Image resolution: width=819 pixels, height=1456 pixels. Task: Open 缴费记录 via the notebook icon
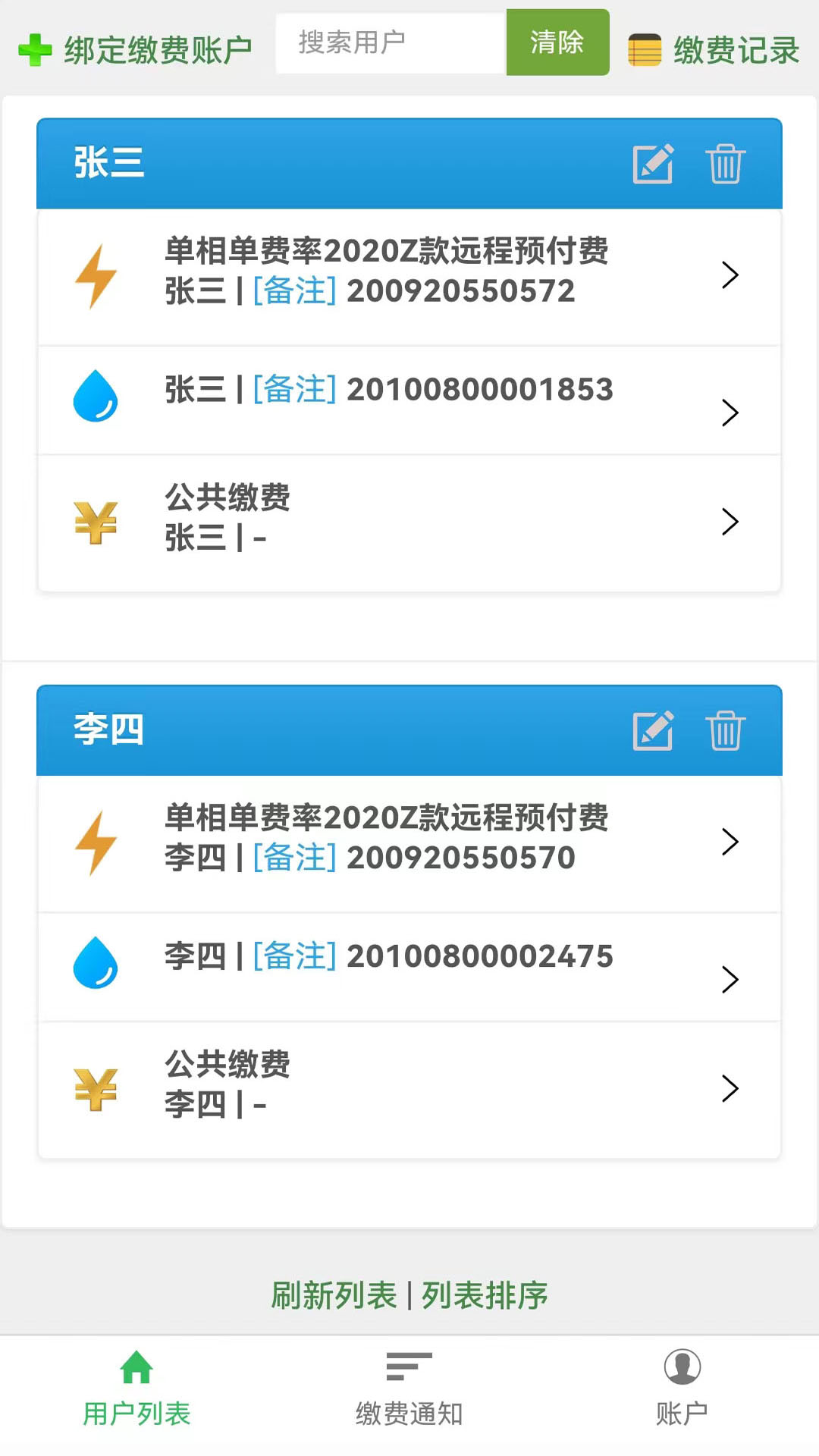[x=645, y=49]
